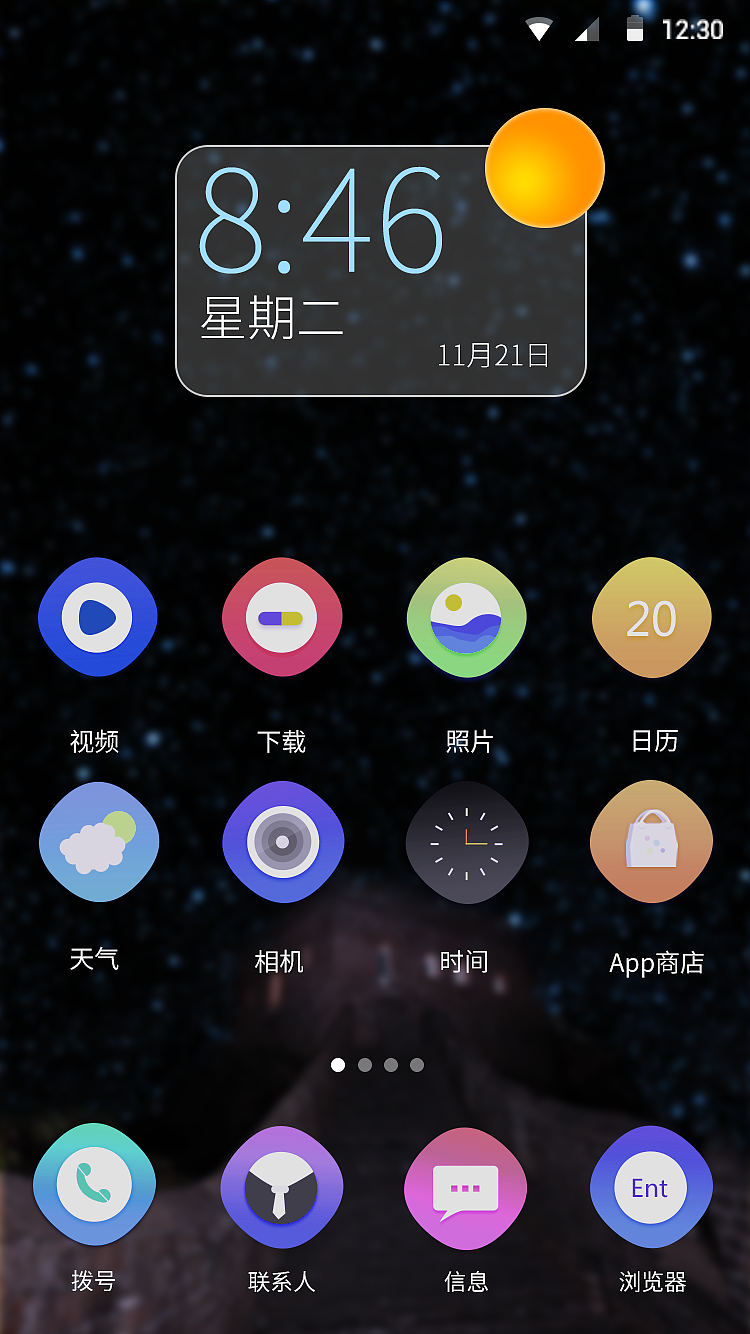Check the 天气 (Weather) app
The width and height of the screenshot is (750, 1334).
click(97, 841)
